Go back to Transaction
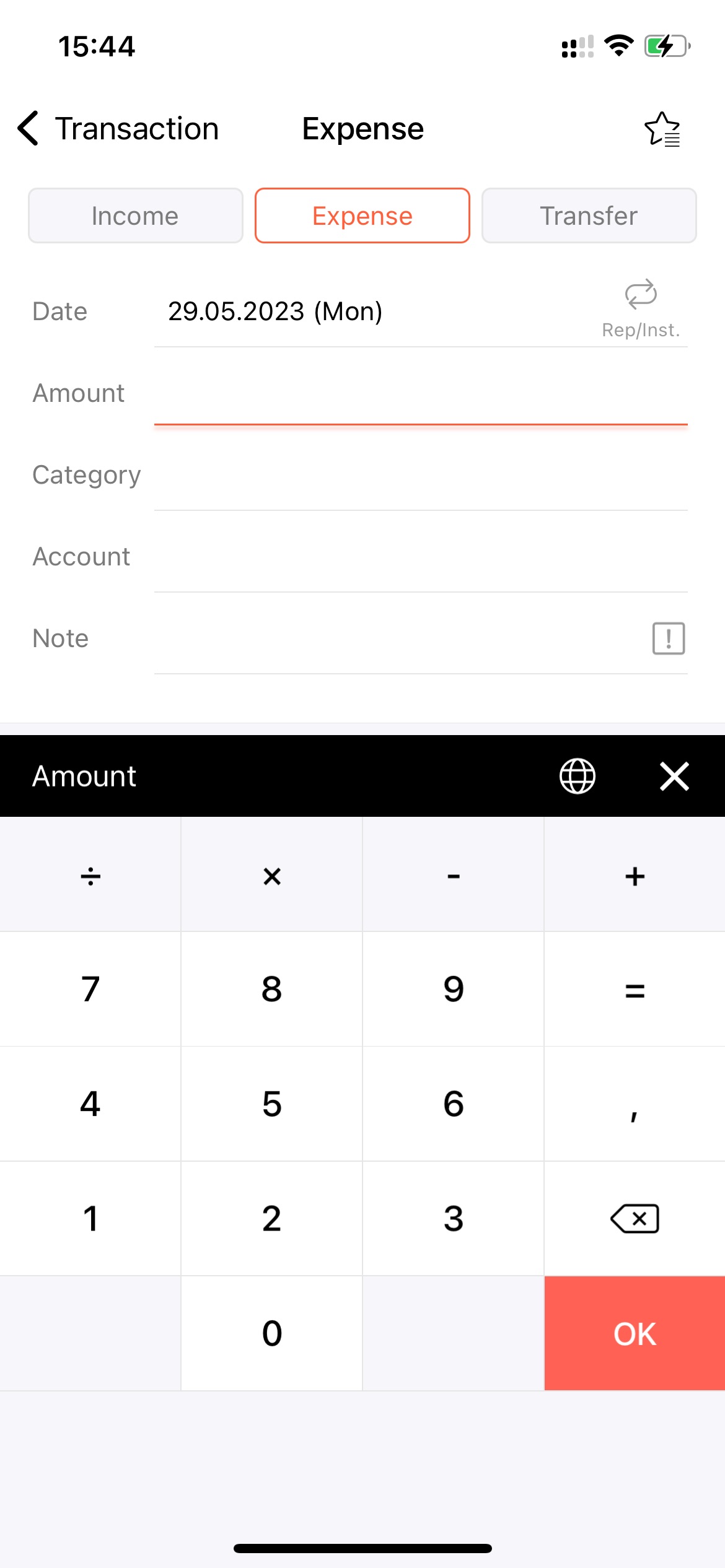 tap(118, 129)
